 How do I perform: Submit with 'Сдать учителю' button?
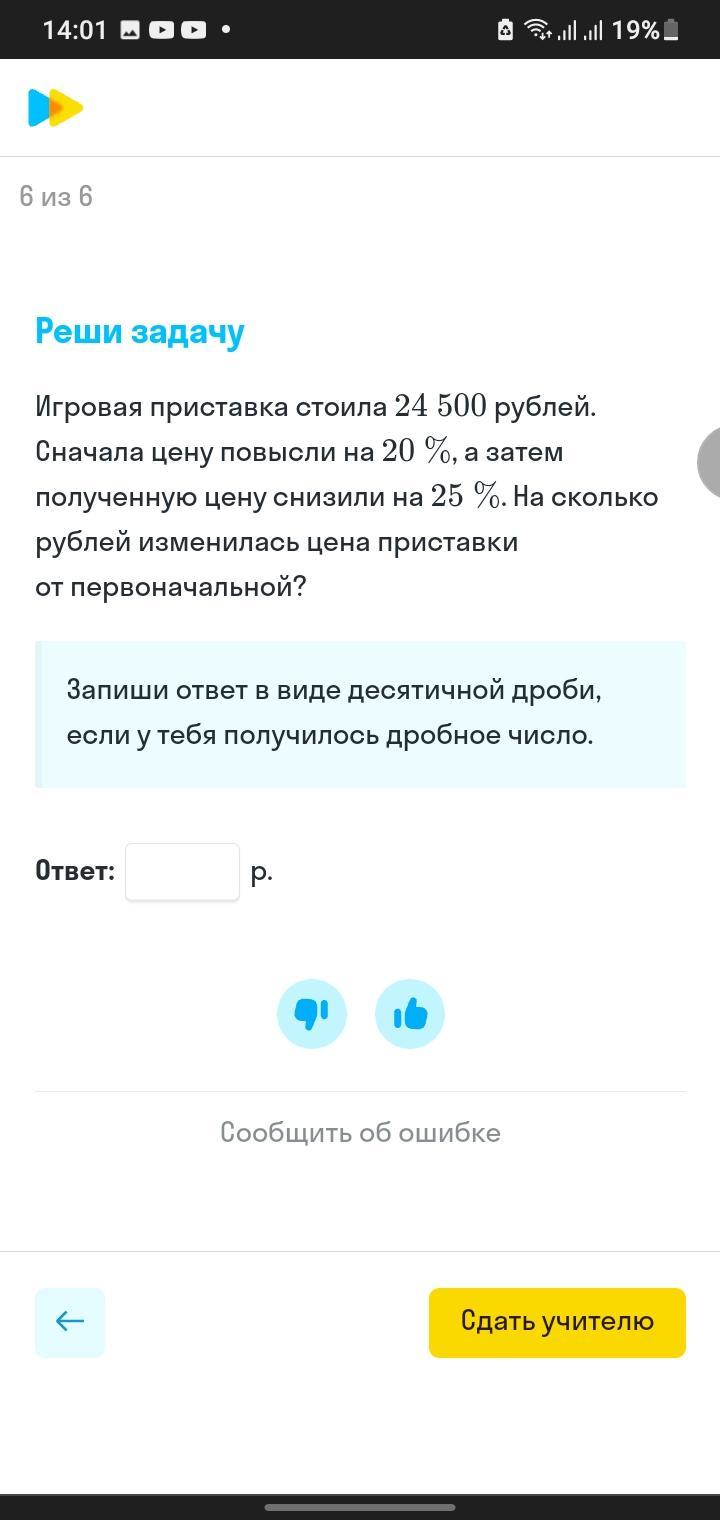point(557,1322)
